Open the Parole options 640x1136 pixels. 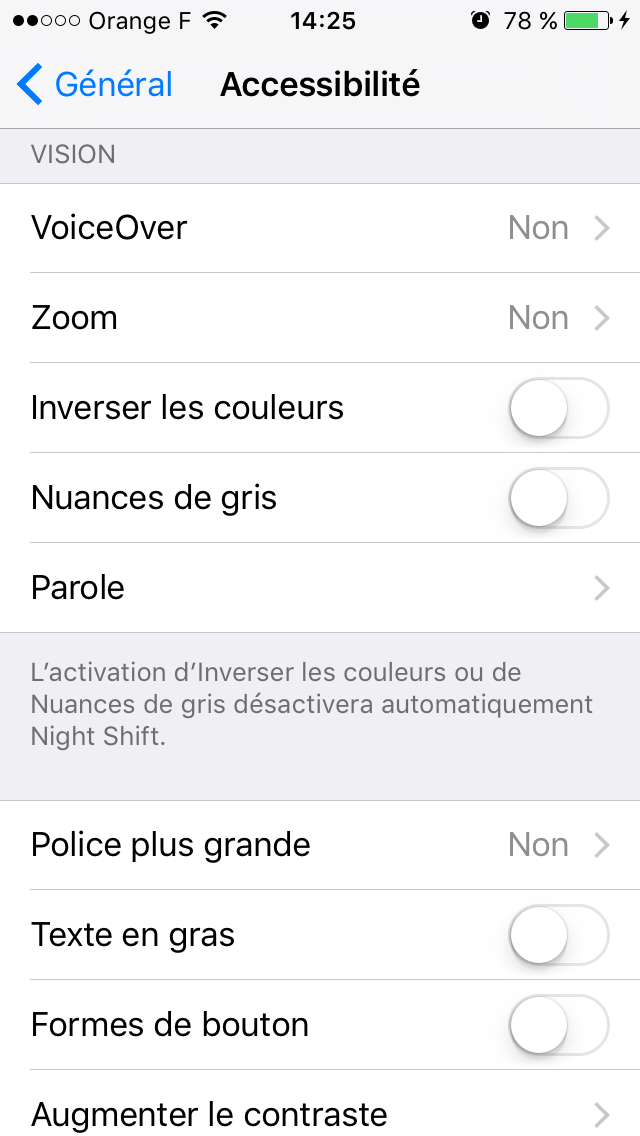click(320, 588)
